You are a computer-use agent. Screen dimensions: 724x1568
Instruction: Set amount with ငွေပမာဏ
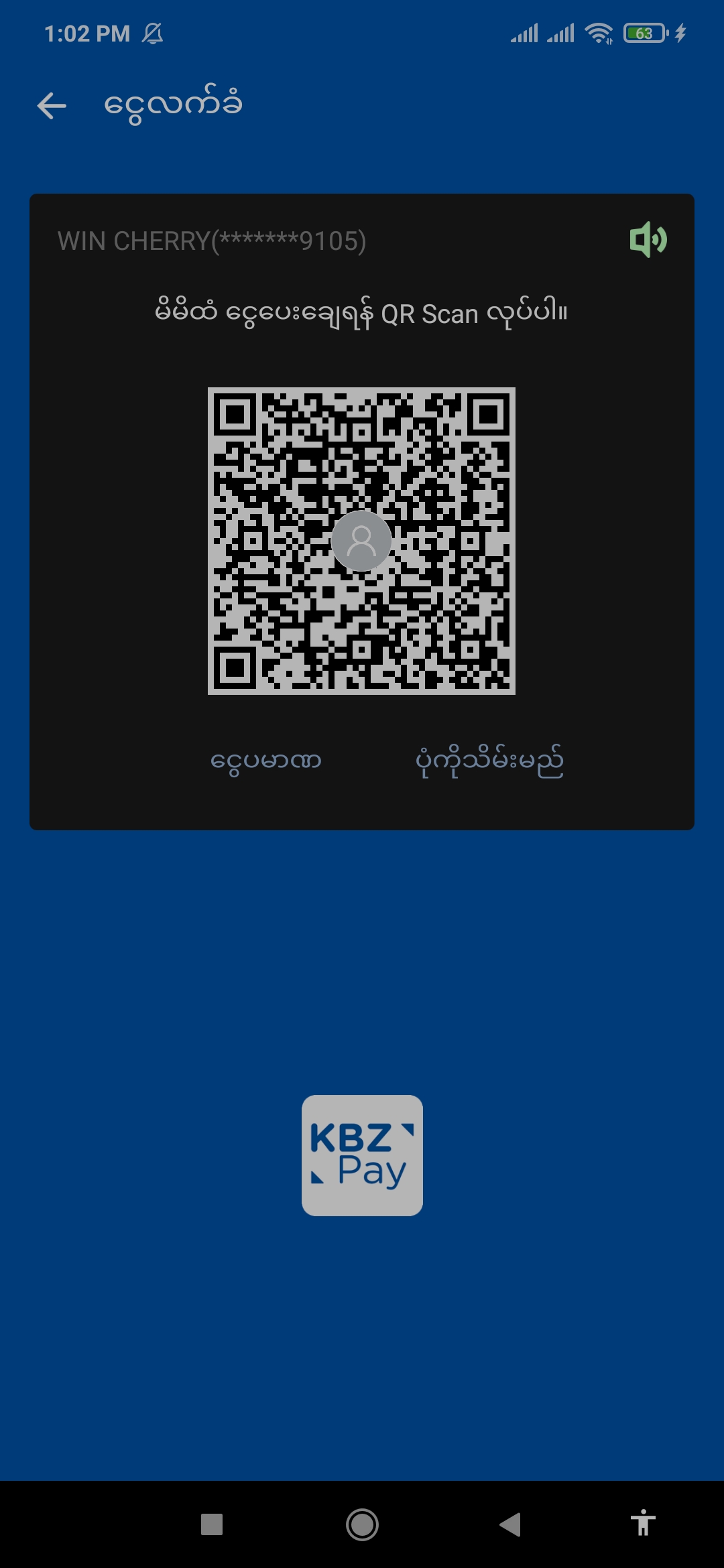coord(266,761)
